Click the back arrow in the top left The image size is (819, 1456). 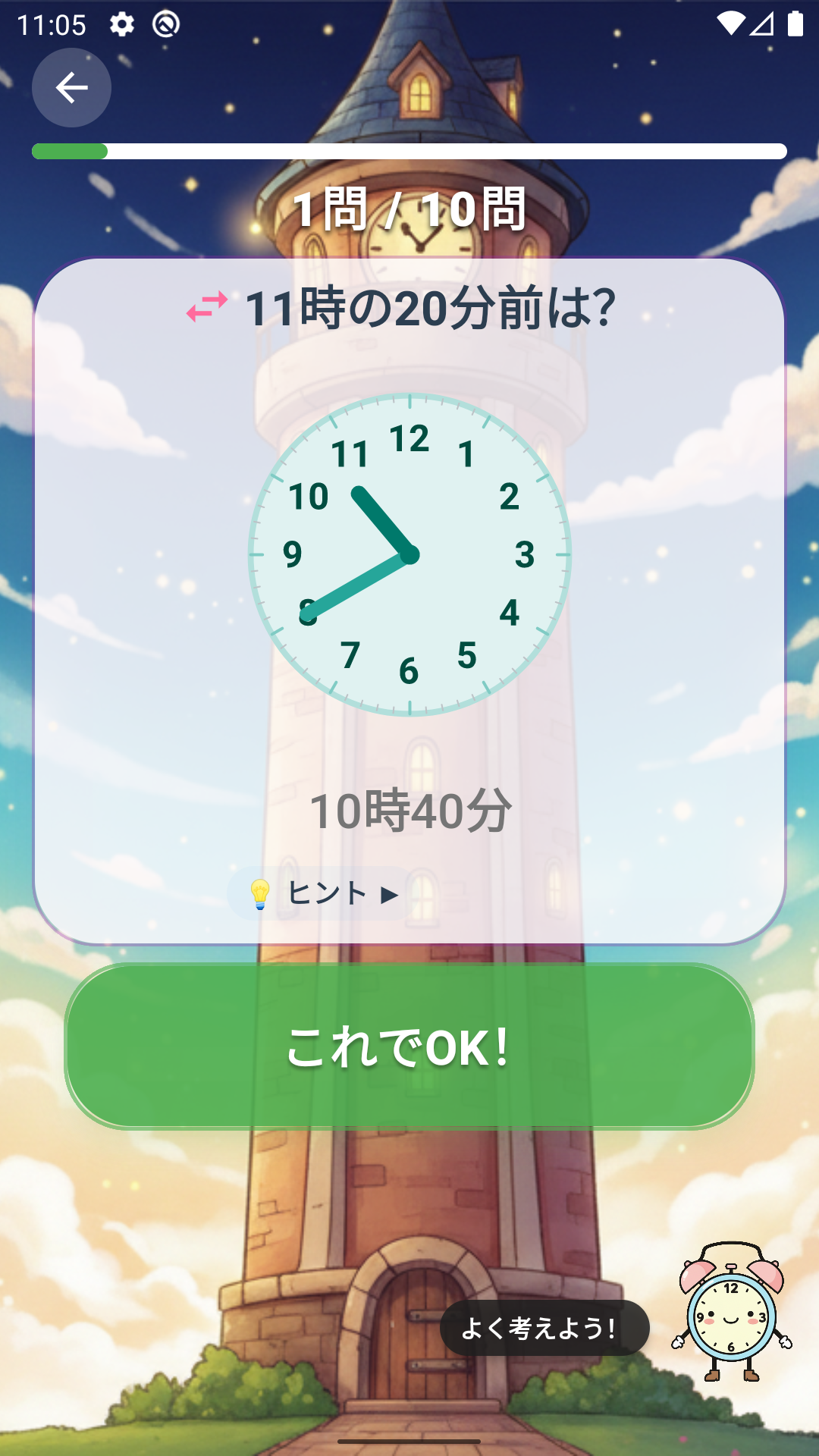pos(72,87)
